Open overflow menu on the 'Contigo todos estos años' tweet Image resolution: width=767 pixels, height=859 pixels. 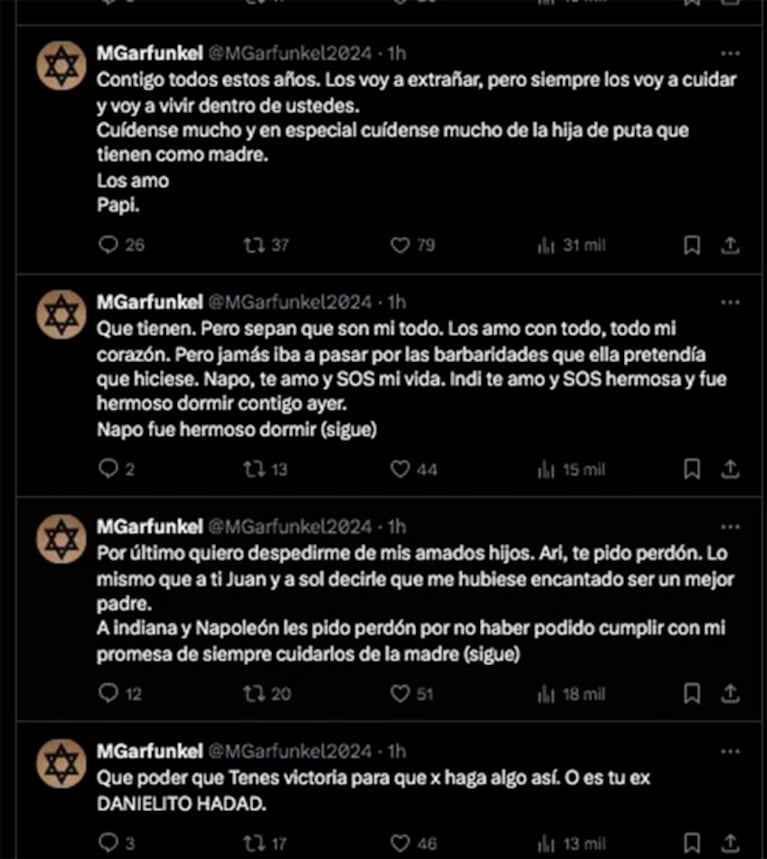[731, 53]
